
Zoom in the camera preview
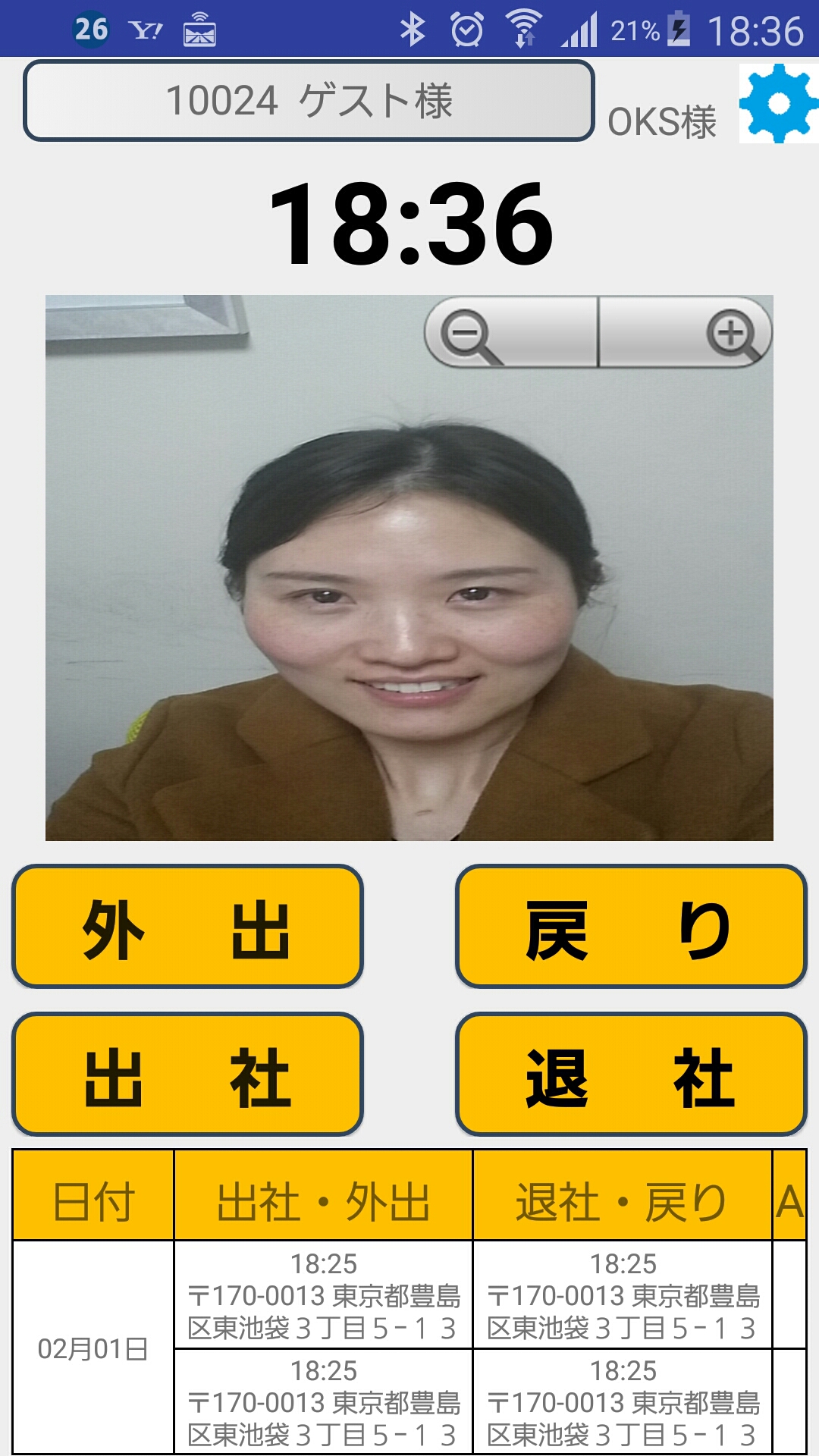(686, 333)
